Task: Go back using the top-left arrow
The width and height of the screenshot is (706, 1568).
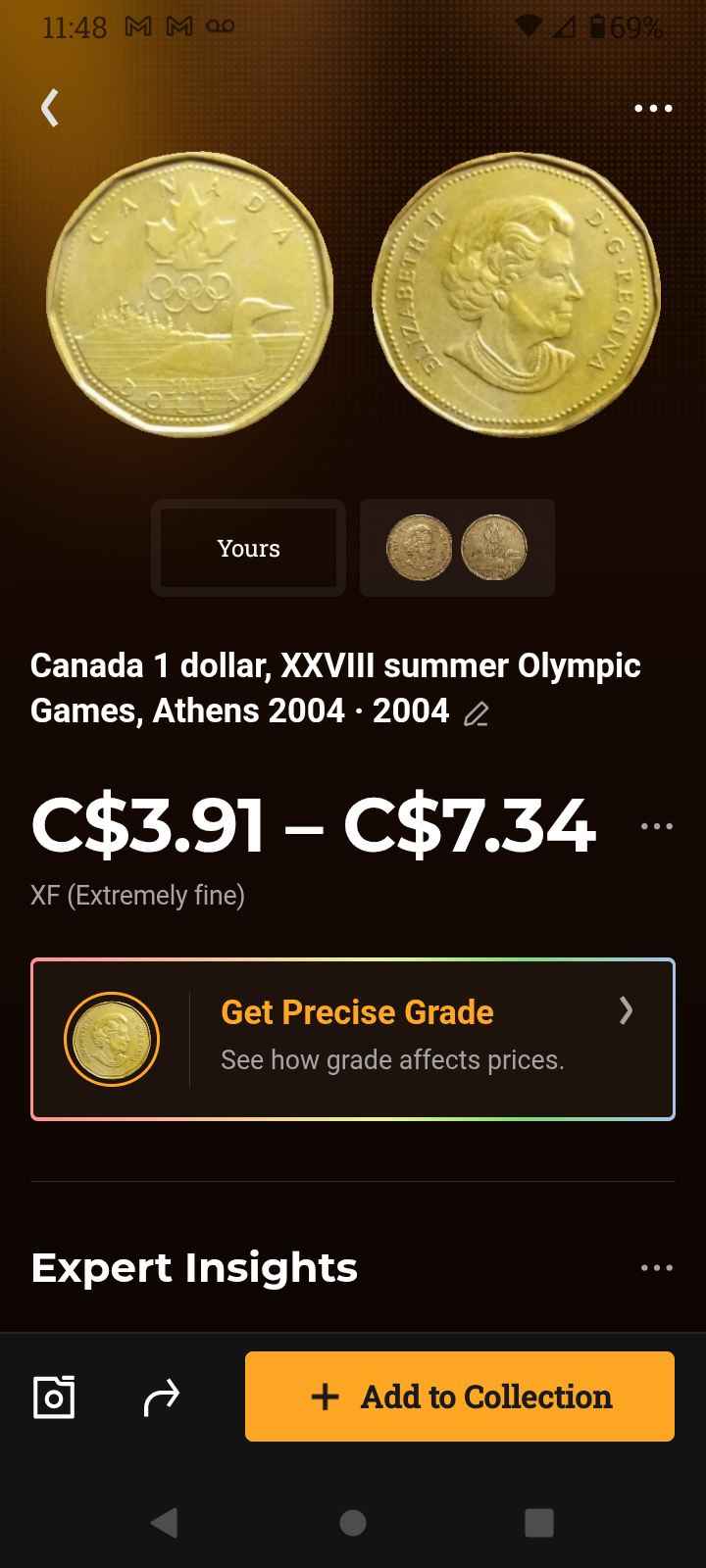Action: click(50, 108)
